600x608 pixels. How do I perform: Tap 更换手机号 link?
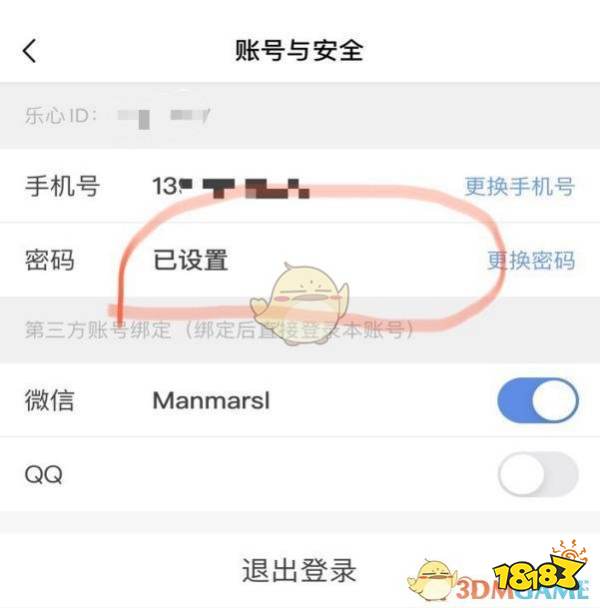click(x=519, y=186)
